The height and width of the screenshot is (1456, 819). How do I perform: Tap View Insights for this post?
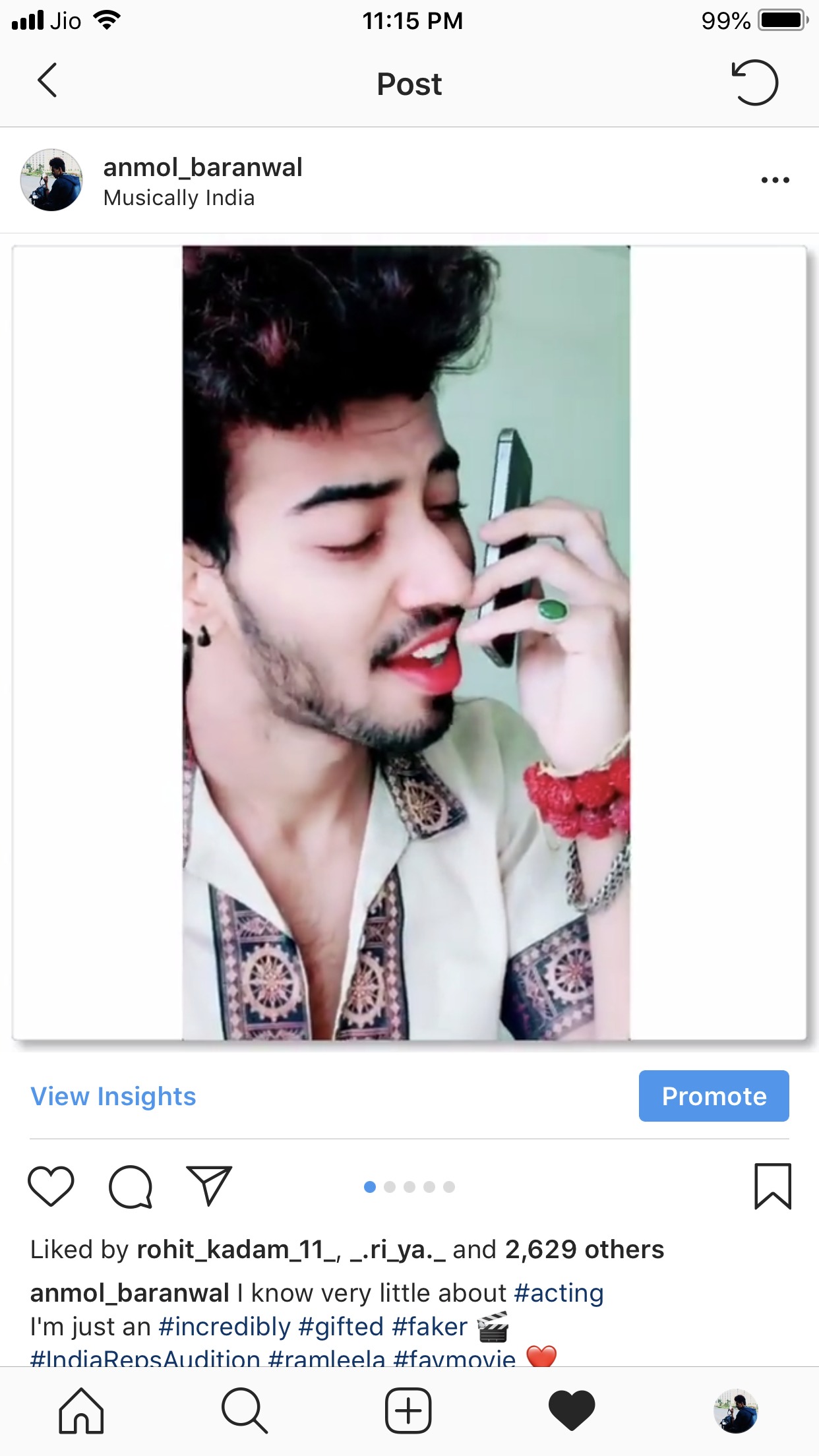tap(113, 1096)
